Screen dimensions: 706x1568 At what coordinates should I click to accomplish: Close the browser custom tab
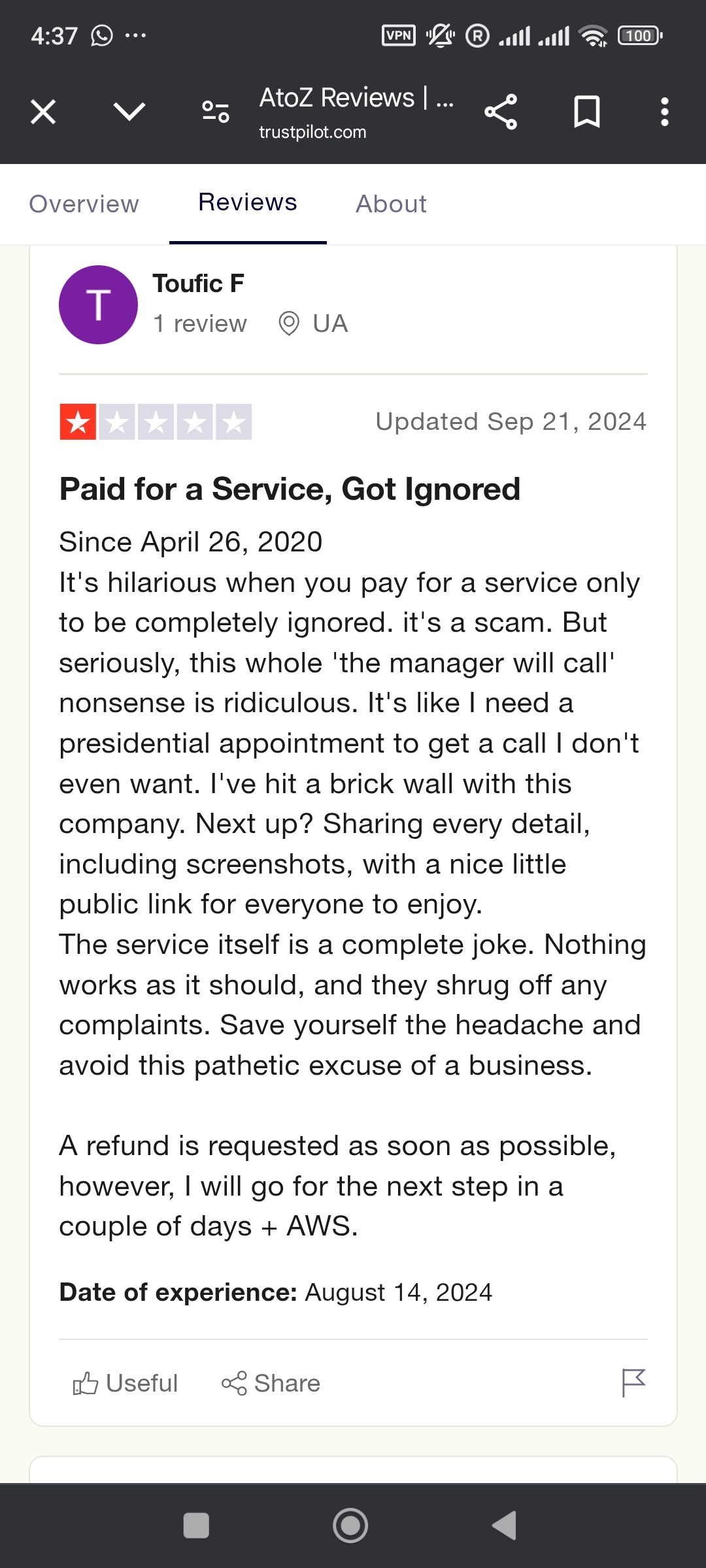click(x=43, y=112)
